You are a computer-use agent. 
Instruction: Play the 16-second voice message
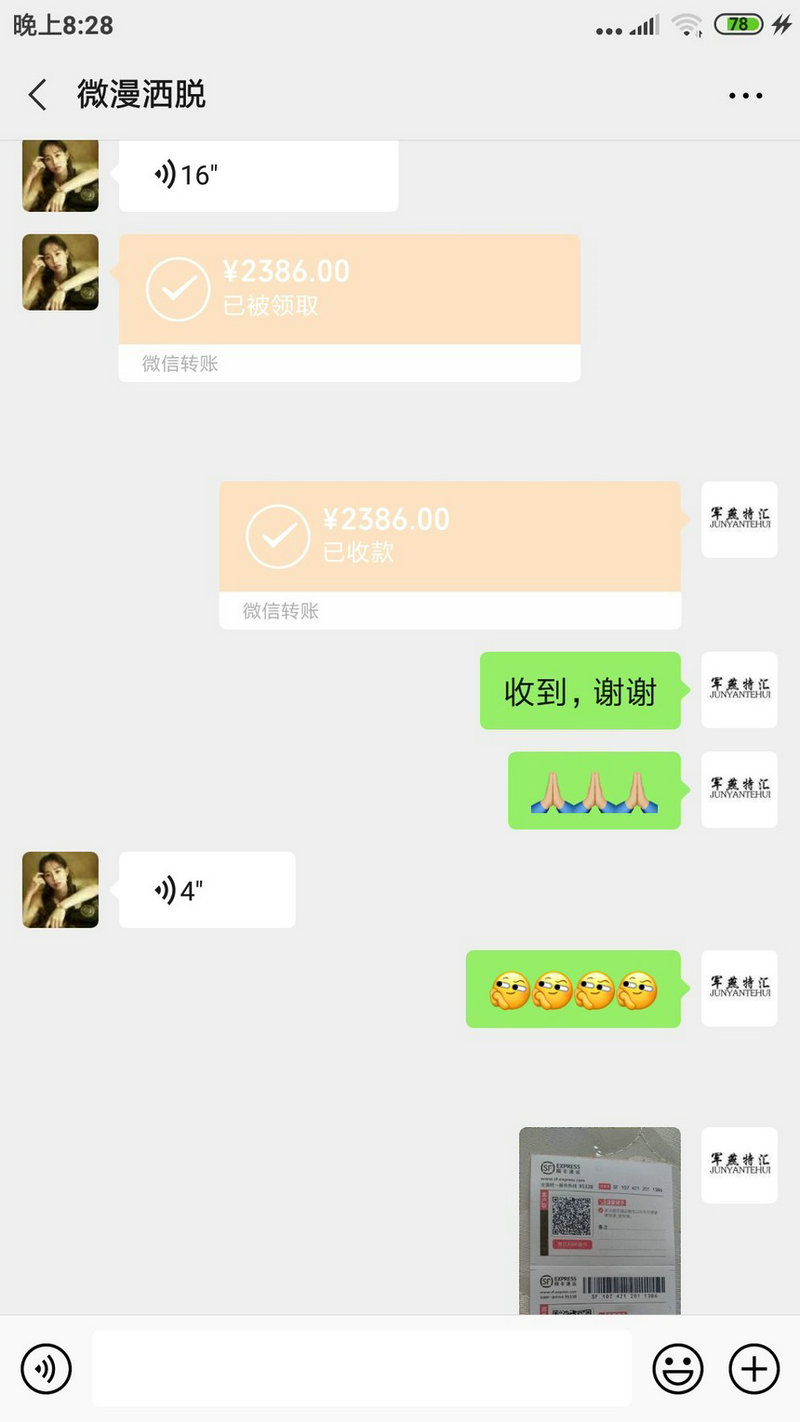(258, 176)
